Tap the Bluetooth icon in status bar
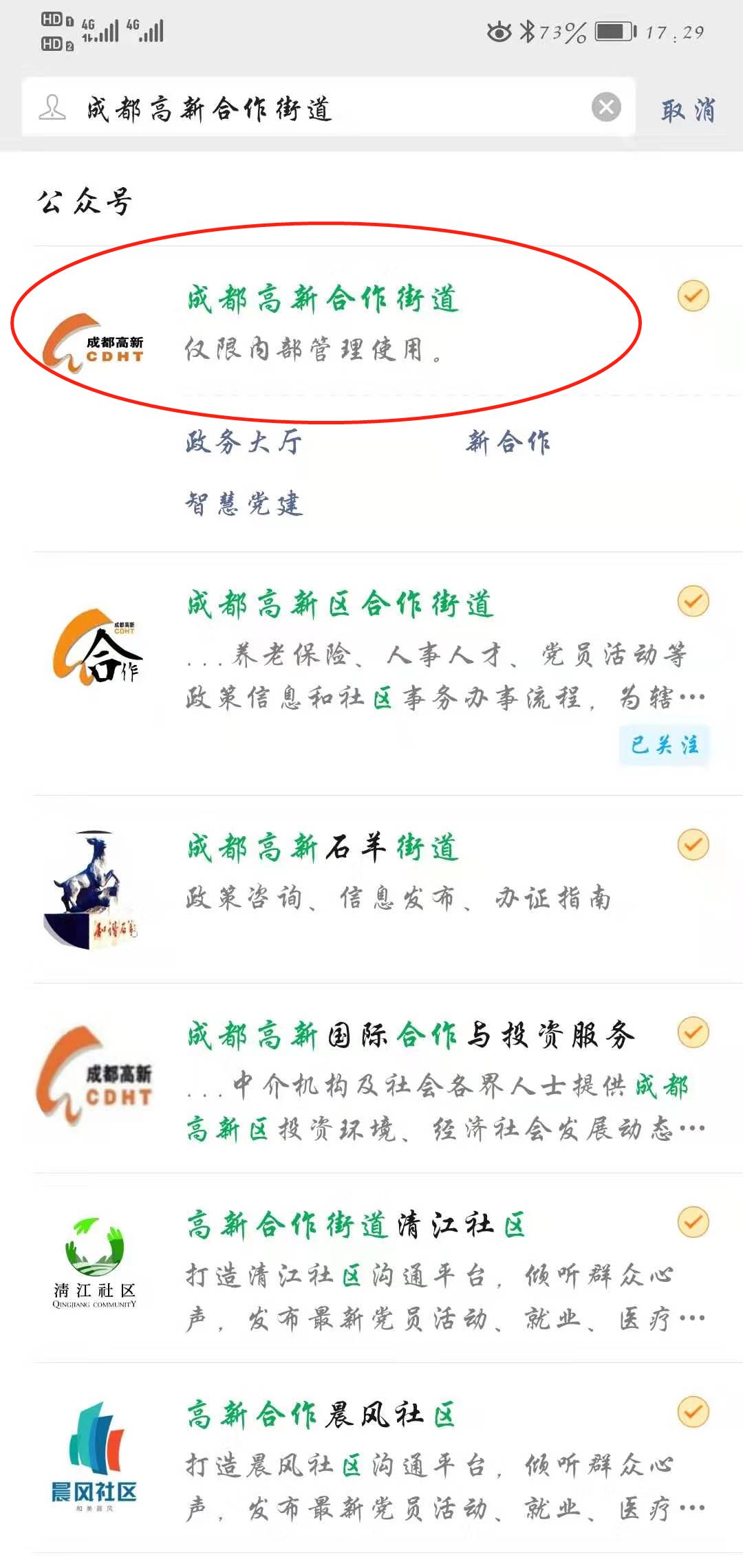This screenshot has width=743, height=1568. point(526,30)
